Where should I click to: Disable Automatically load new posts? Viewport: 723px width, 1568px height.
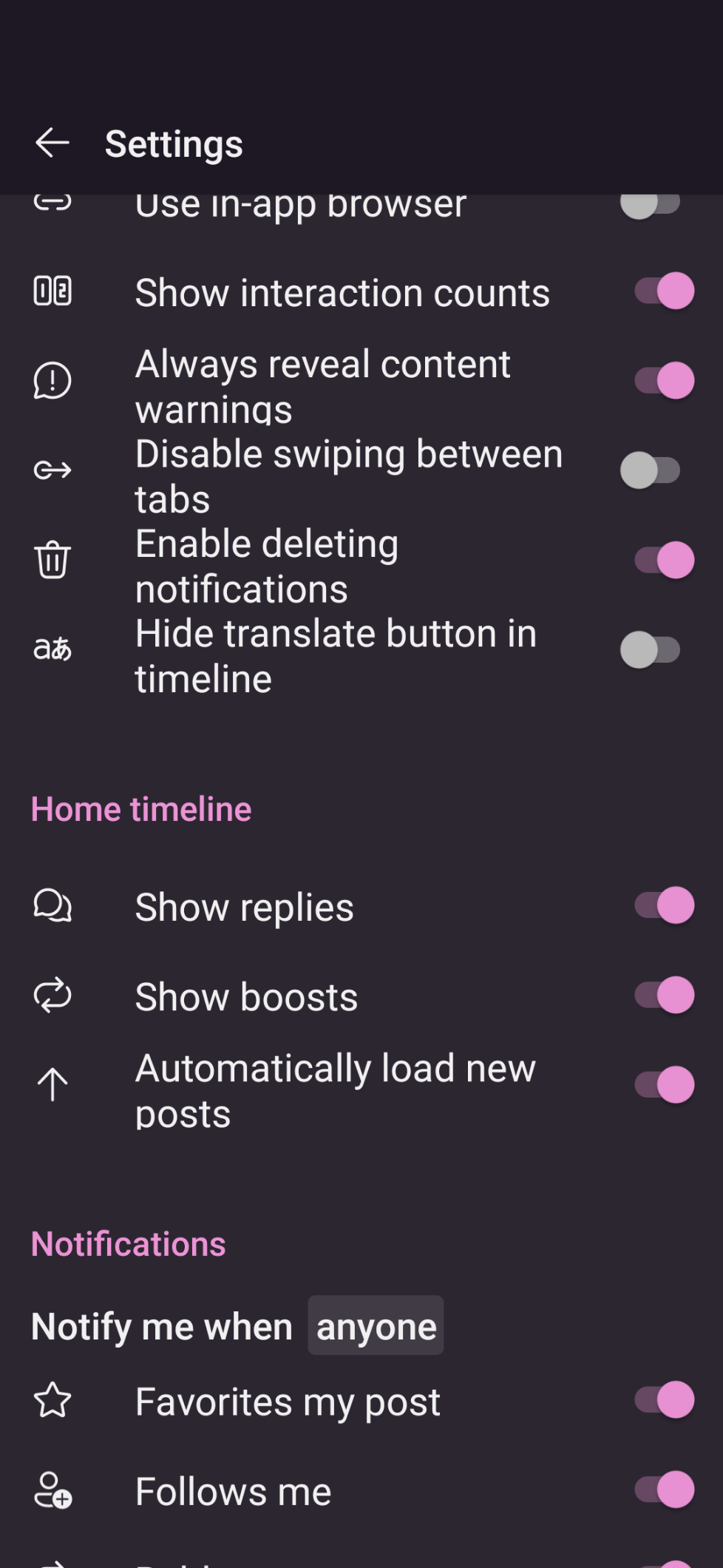click(x=663, y=1085)
